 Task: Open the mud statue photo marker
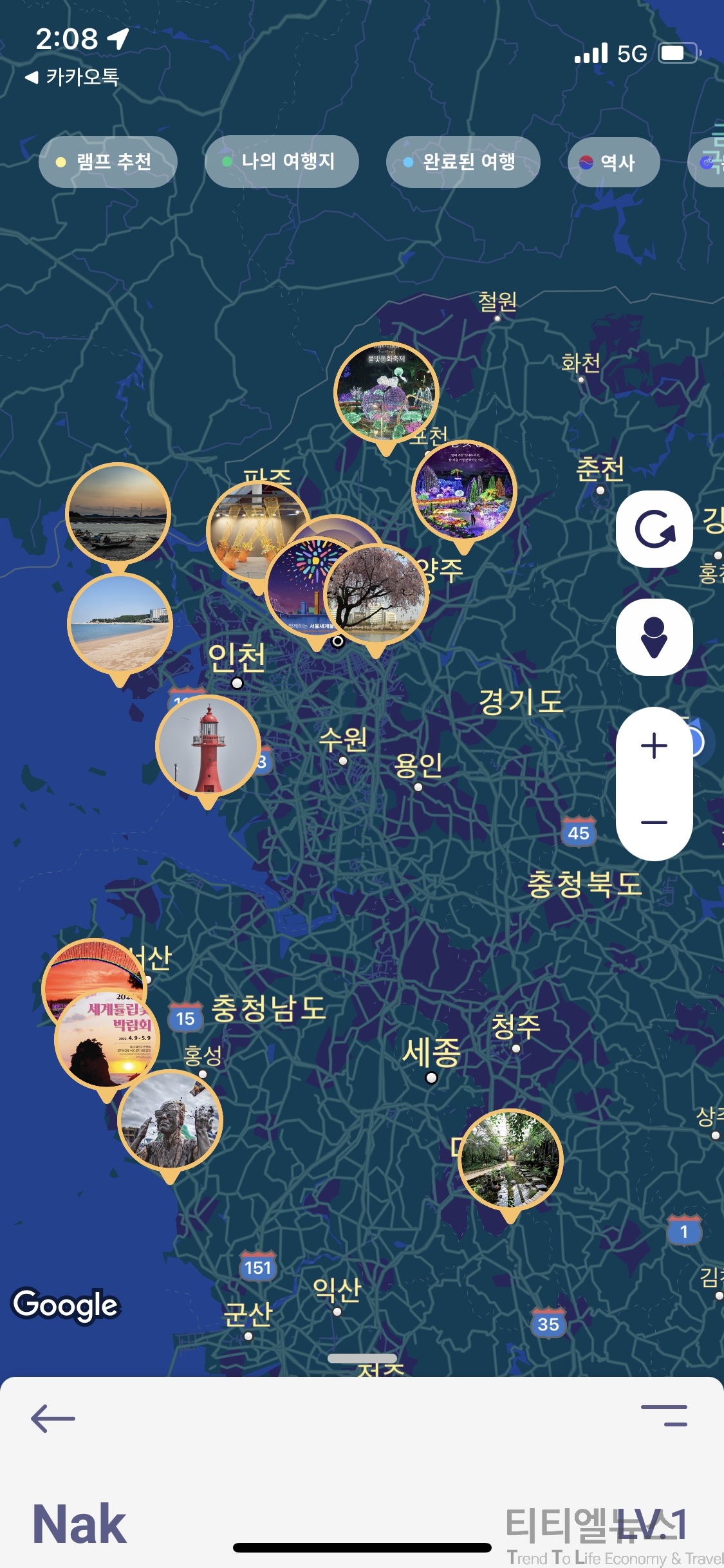pyautogui.click(x=170, y=1120)
